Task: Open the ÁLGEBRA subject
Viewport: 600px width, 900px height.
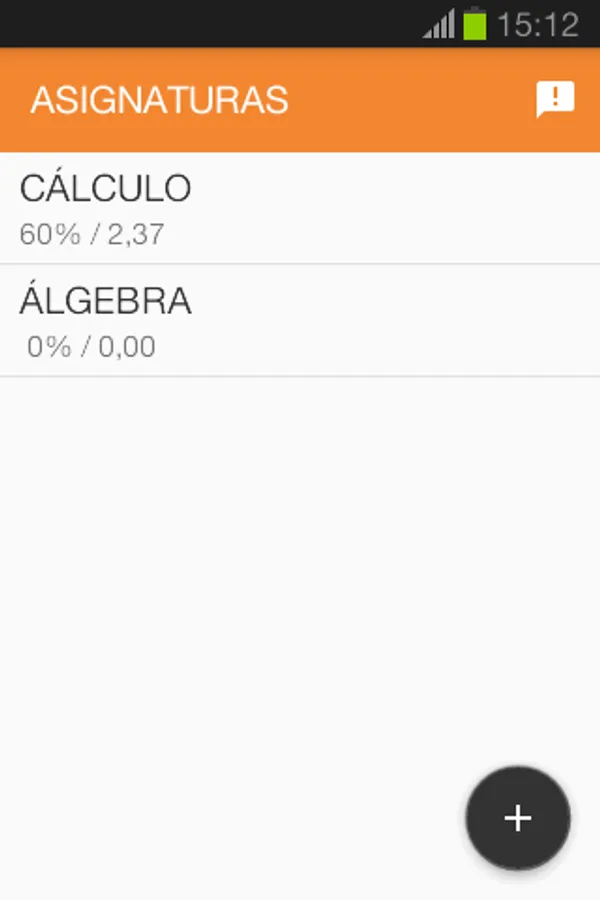Action: pos(300,320)
